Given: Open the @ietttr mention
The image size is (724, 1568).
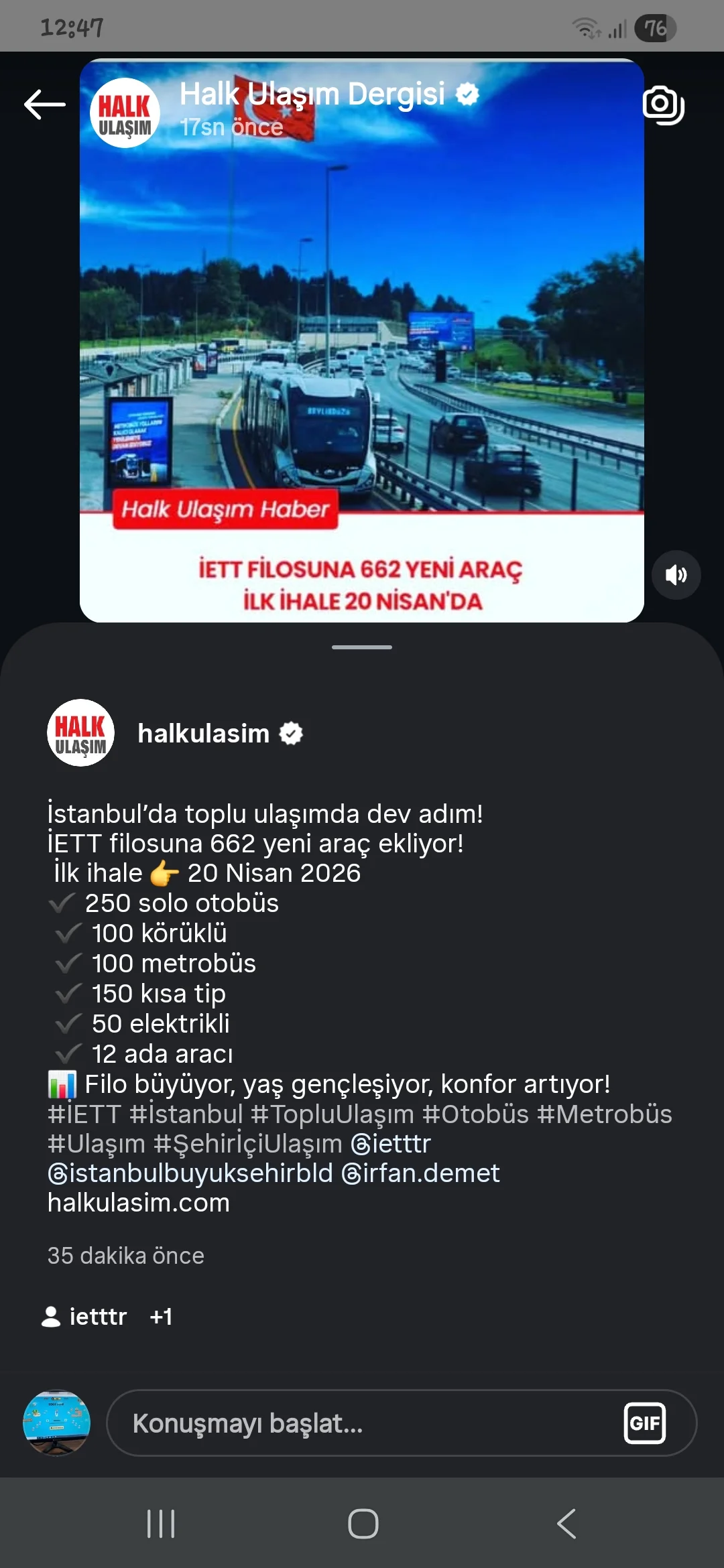Looking at the screenshot, I should coord(391,1144).
